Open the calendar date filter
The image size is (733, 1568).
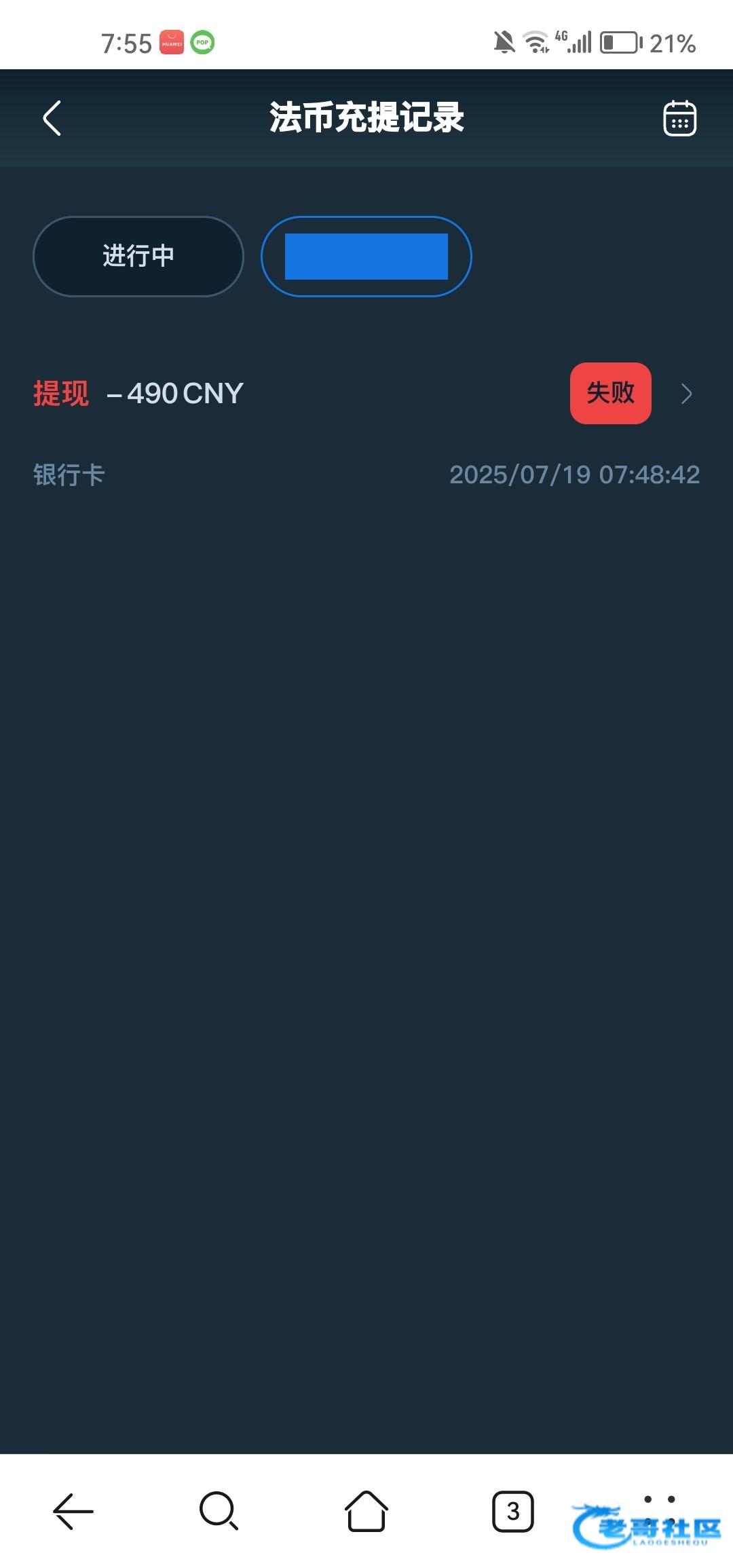click(x=679, y=118)
